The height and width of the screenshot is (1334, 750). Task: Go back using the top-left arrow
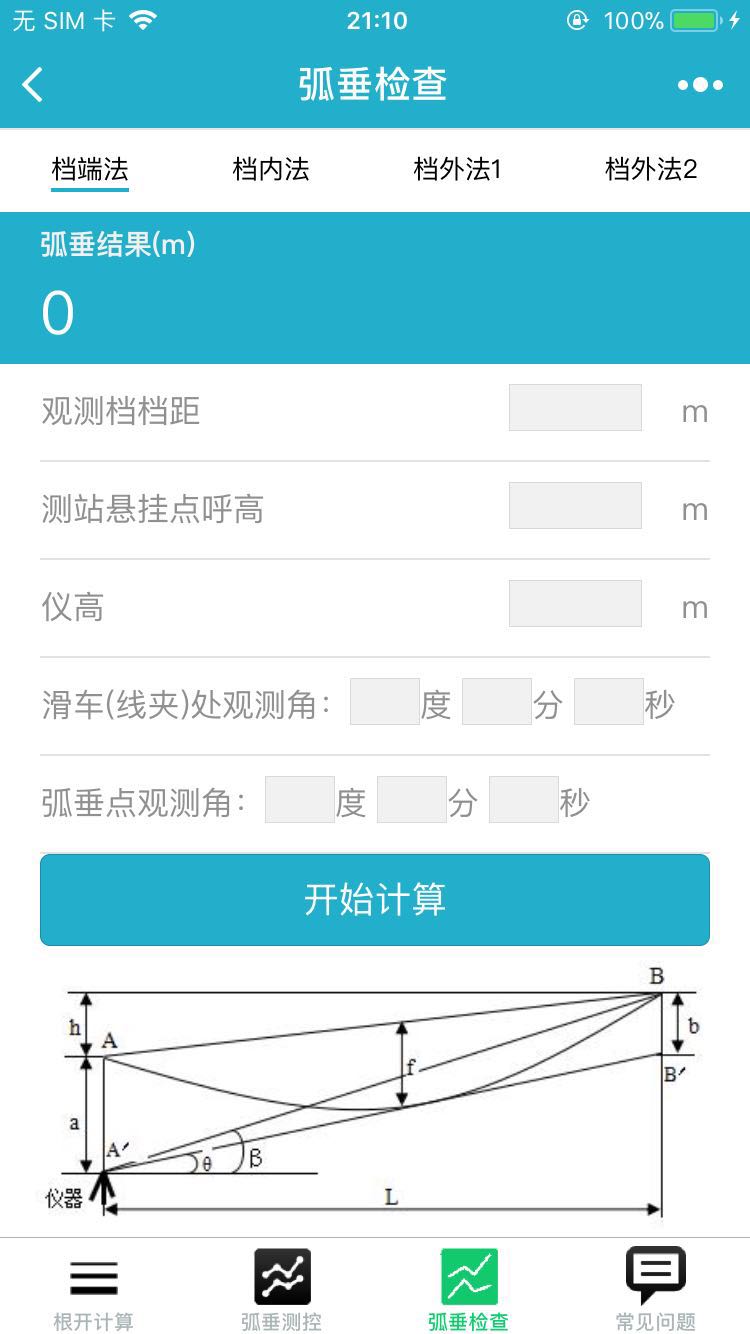pyautogui.click(x=33, y=85)
